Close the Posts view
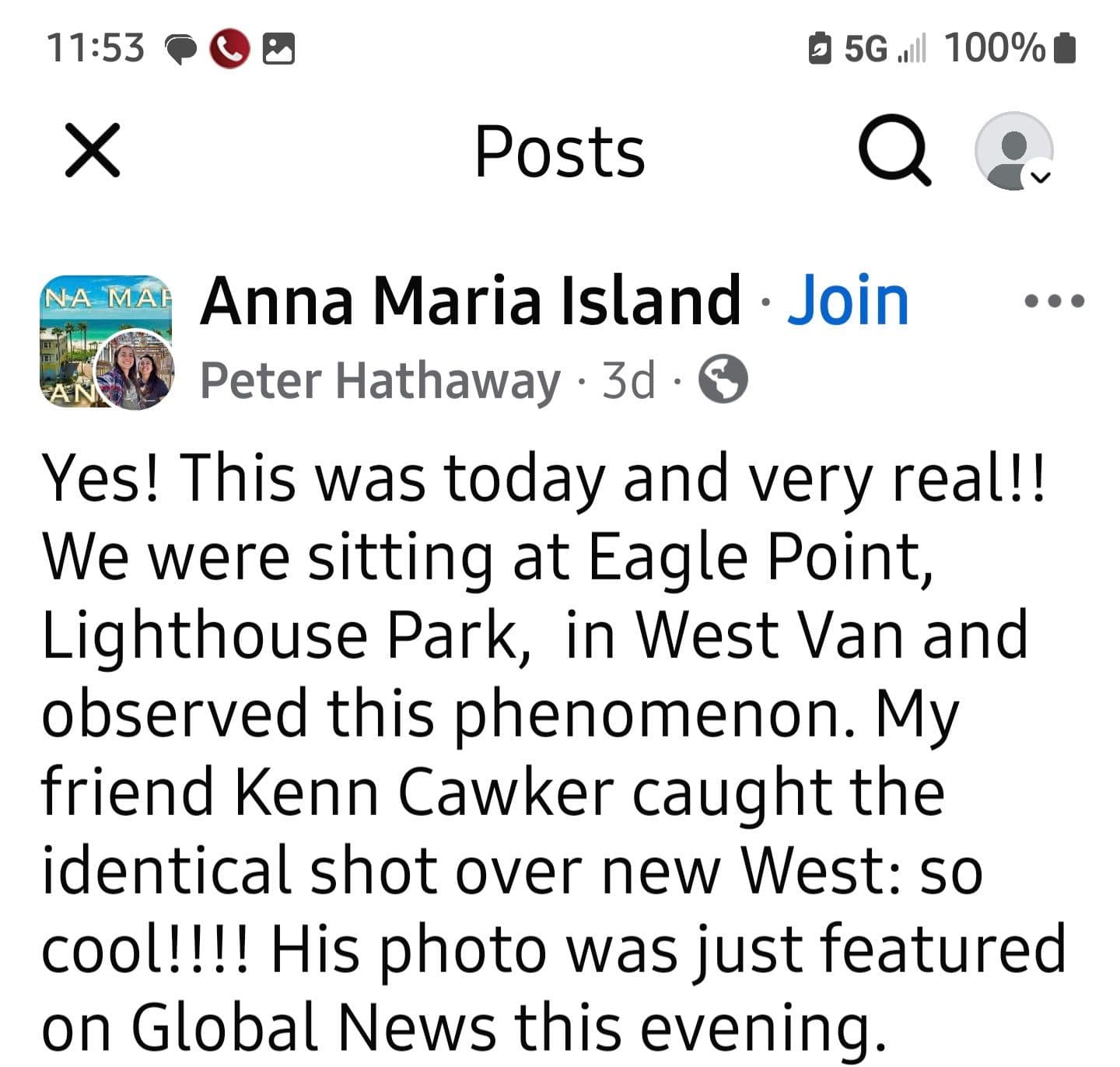The width and height of the screenshot is (1120, 1067). tap(93, 150)
